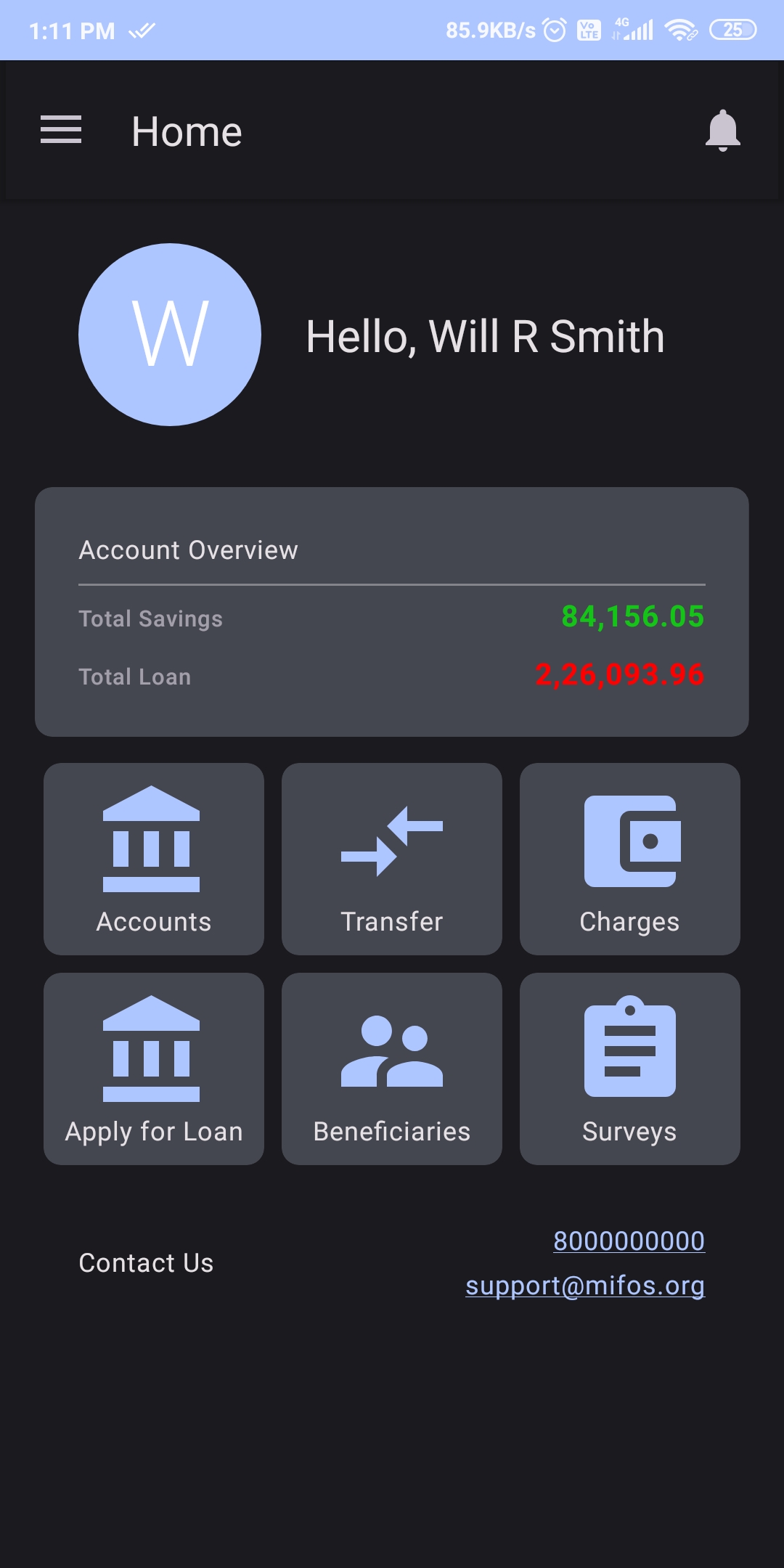Open the Beneficiaries card
The height and width of the screenshot is (1568, 784).
pos(392,1069)
